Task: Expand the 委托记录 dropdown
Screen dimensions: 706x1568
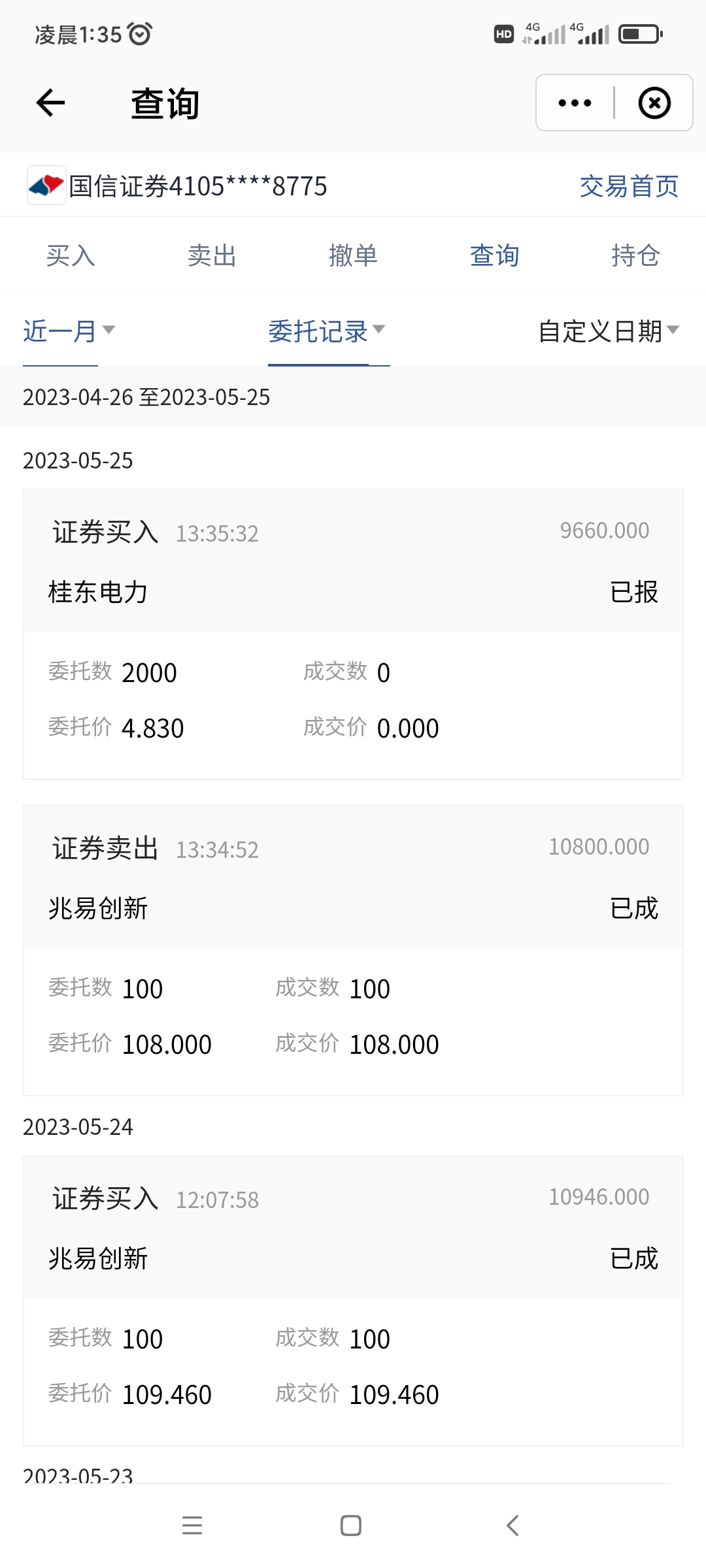Action: pos(328,331)
